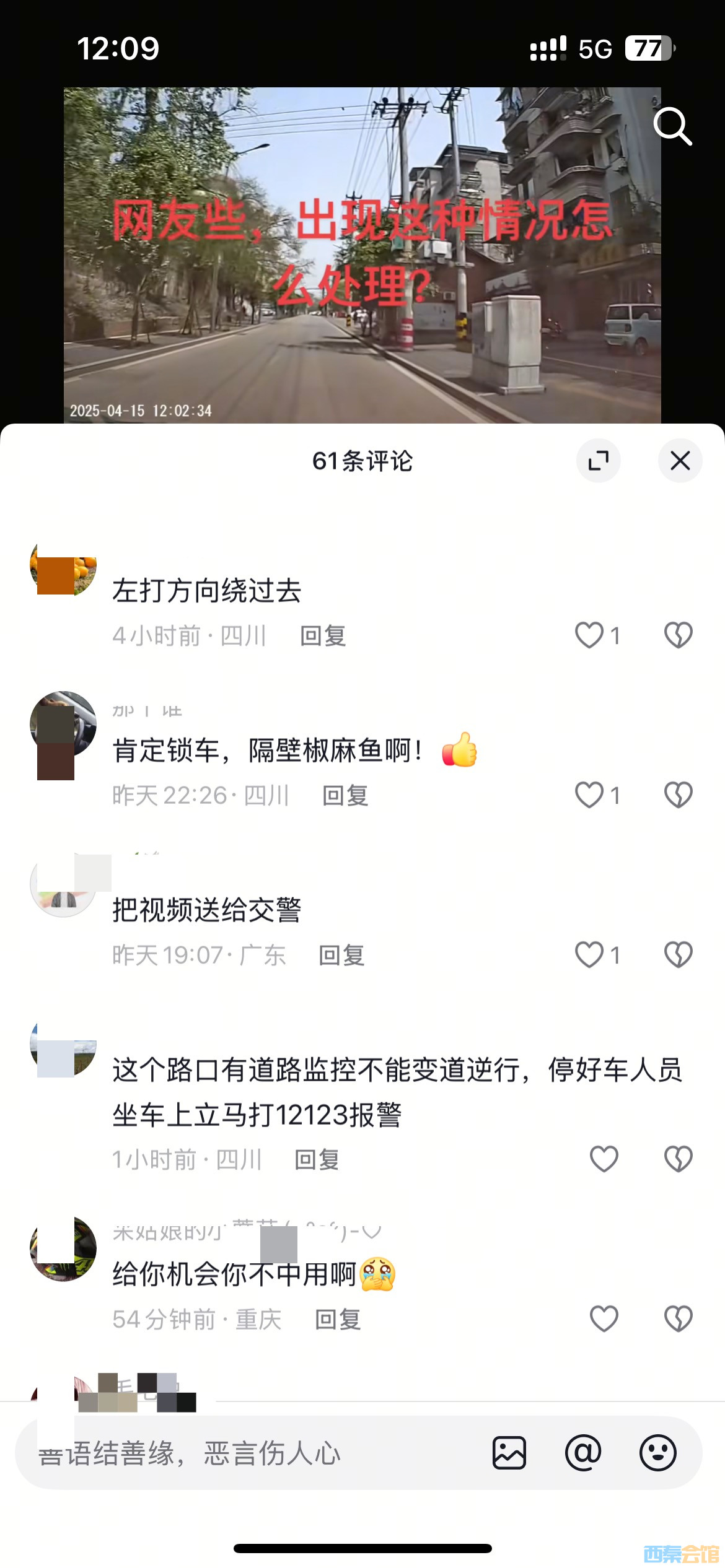Image resolution: width=725 pixels, height=1568 pixels.
Task: Reply to the comment 肯定锁车，隔壁椒麻鱼啊
Action: [345, 796]
